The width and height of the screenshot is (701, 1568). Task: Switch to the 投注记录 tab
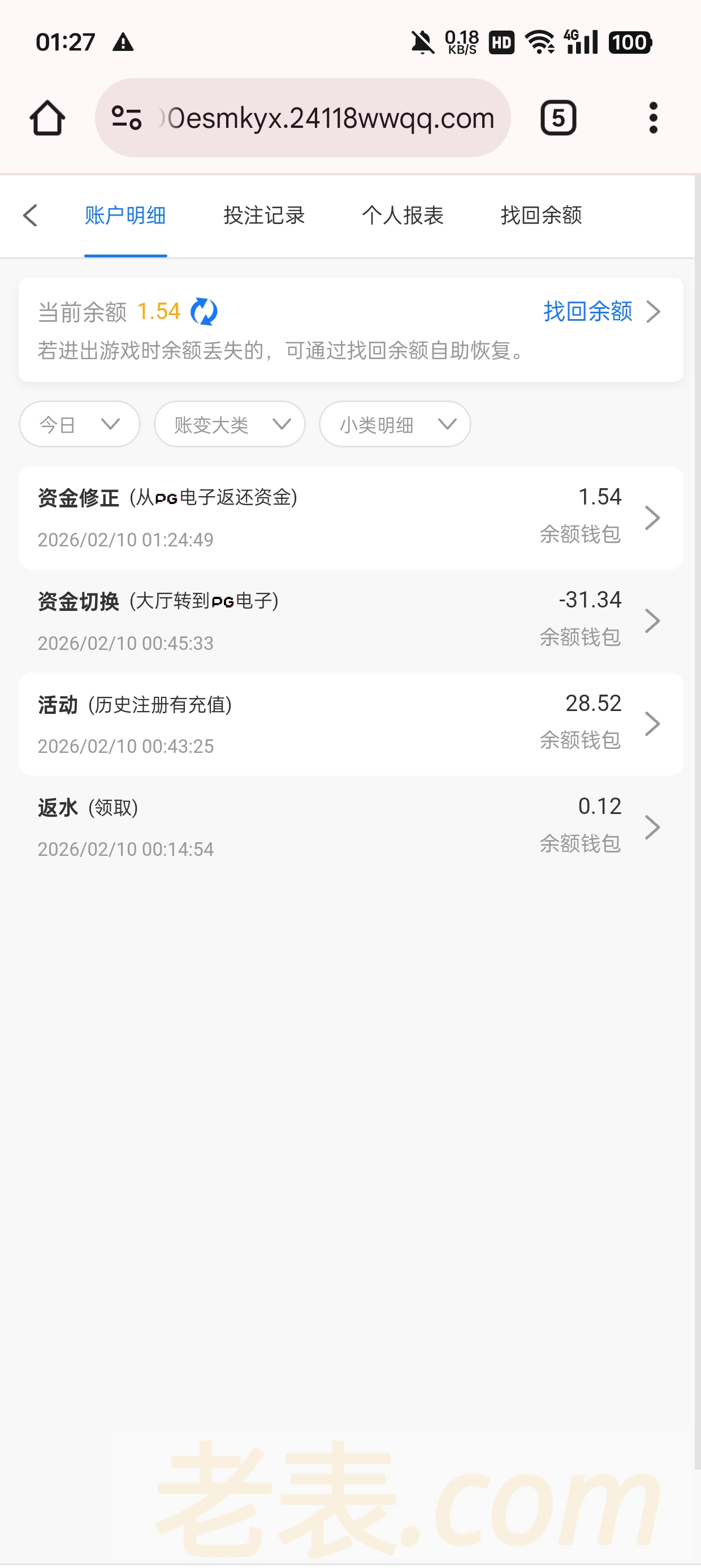coord(263,216)
